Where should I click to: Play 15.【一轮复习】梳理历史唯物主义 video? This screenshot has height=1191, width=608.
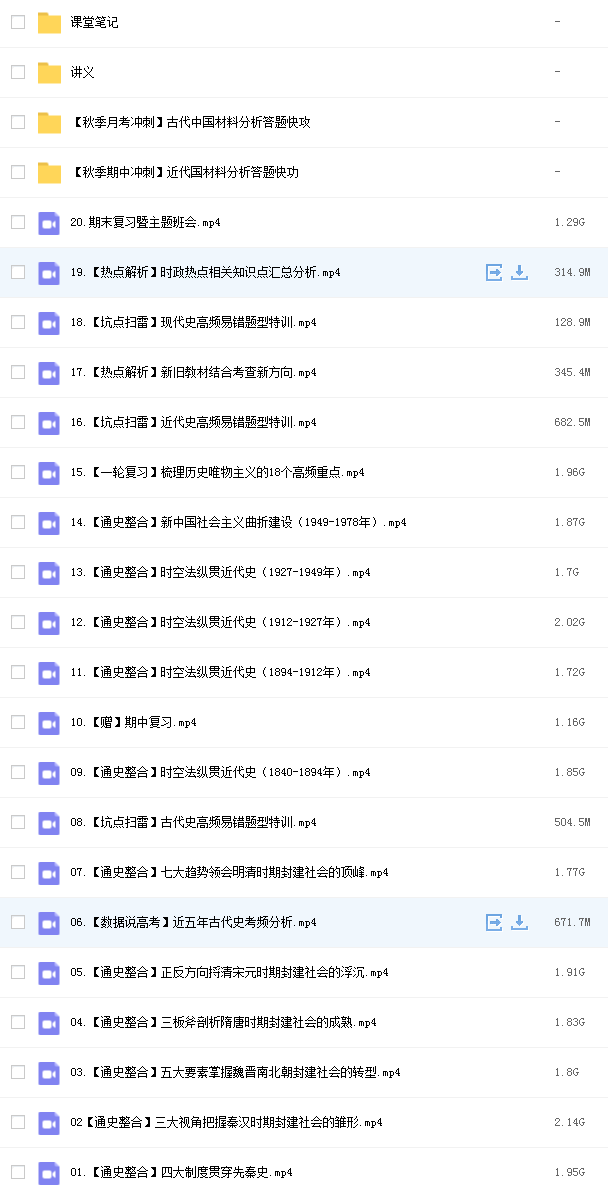coord(217,472)
